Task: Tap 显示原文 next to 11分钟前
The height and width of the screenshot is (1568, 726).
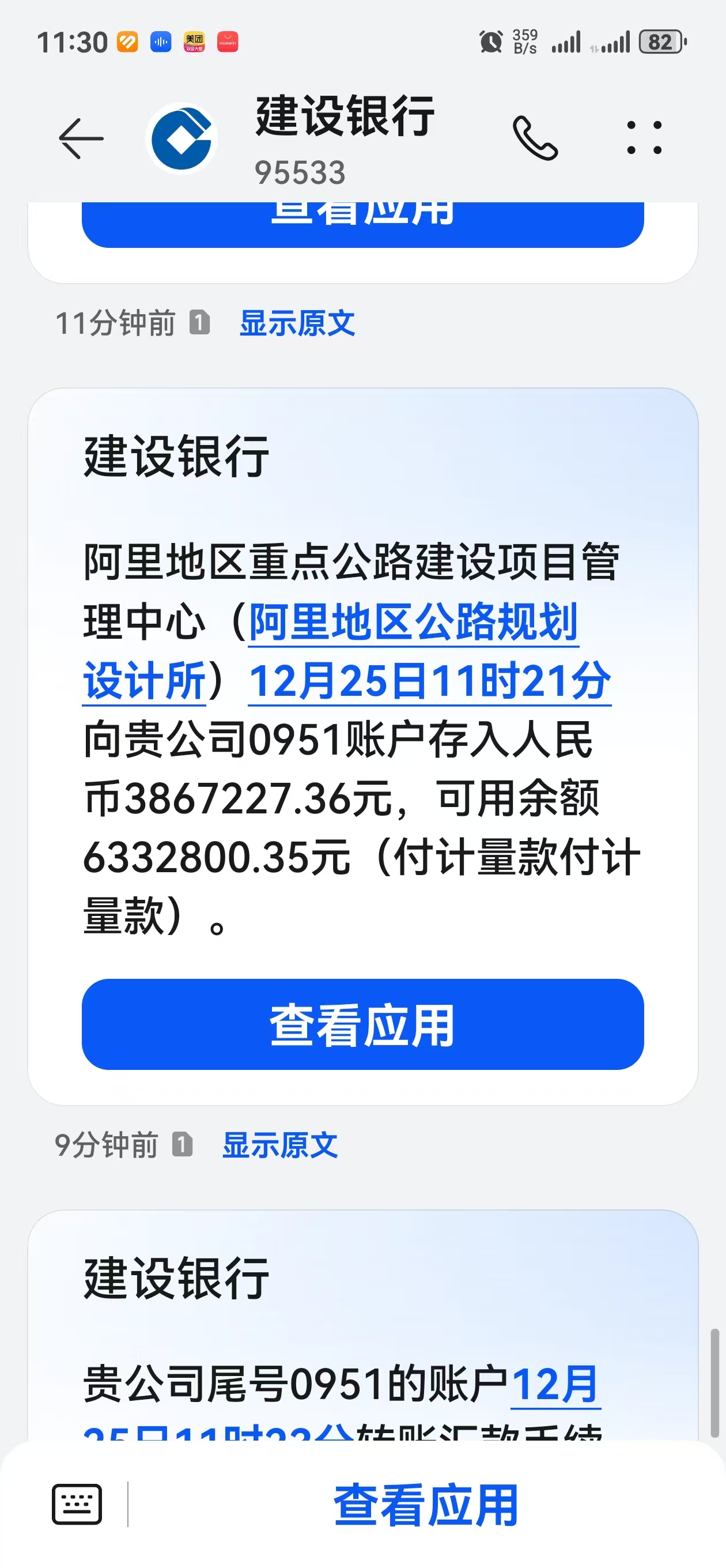Action: click(x=297, y=323)
